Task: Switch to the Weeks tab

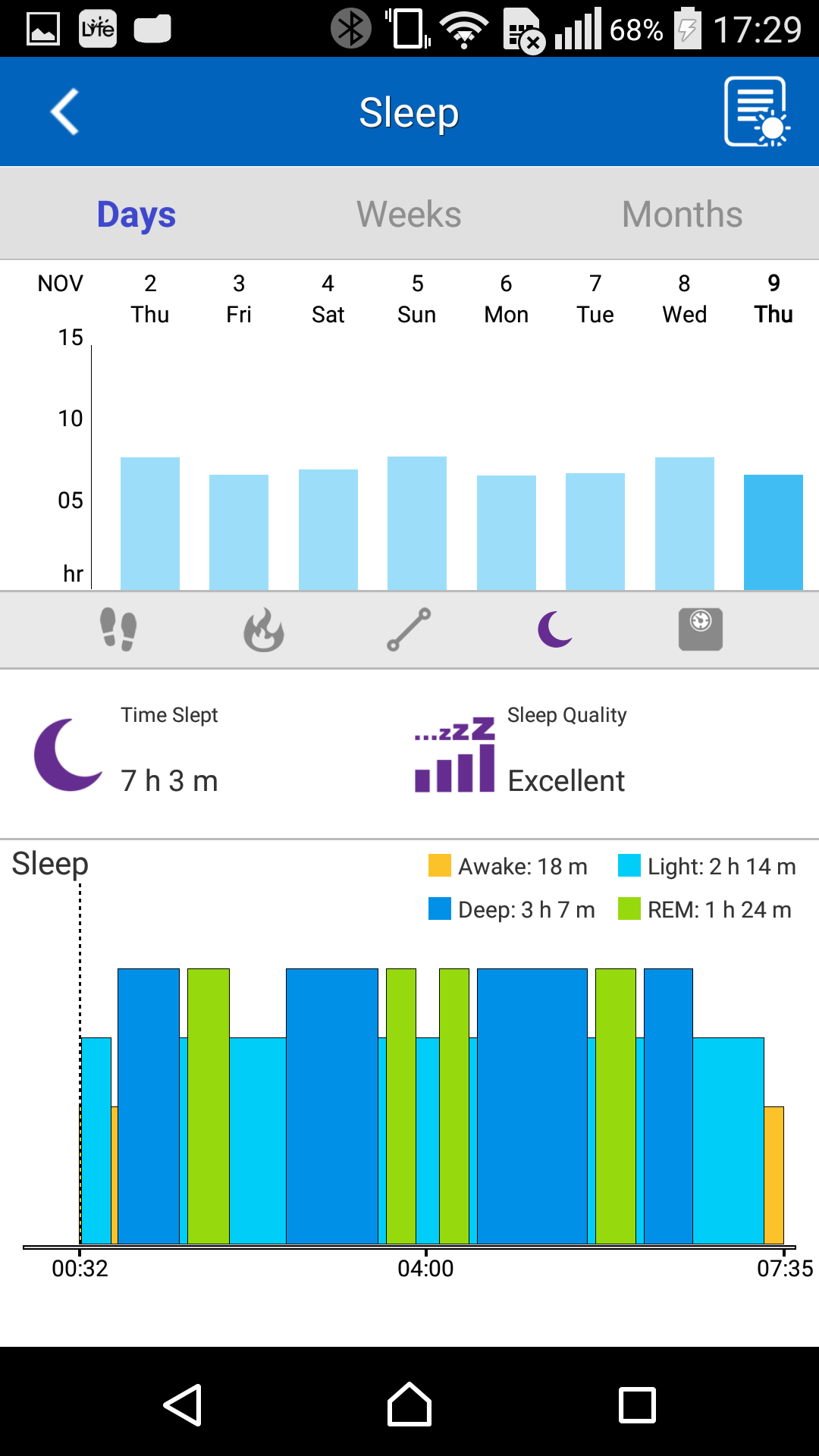Action: 409,214
